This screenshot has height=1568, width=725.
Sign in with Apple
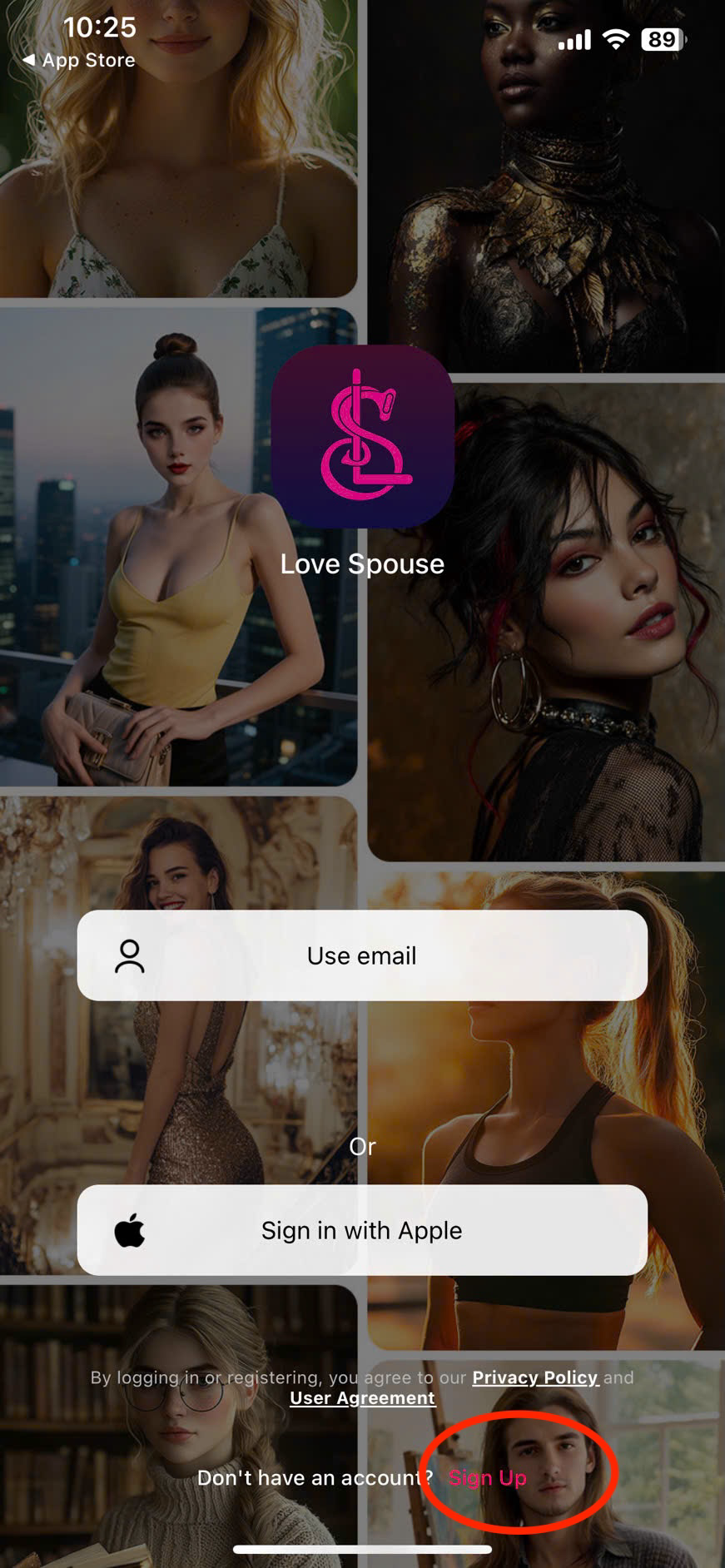click(362, 1230)
